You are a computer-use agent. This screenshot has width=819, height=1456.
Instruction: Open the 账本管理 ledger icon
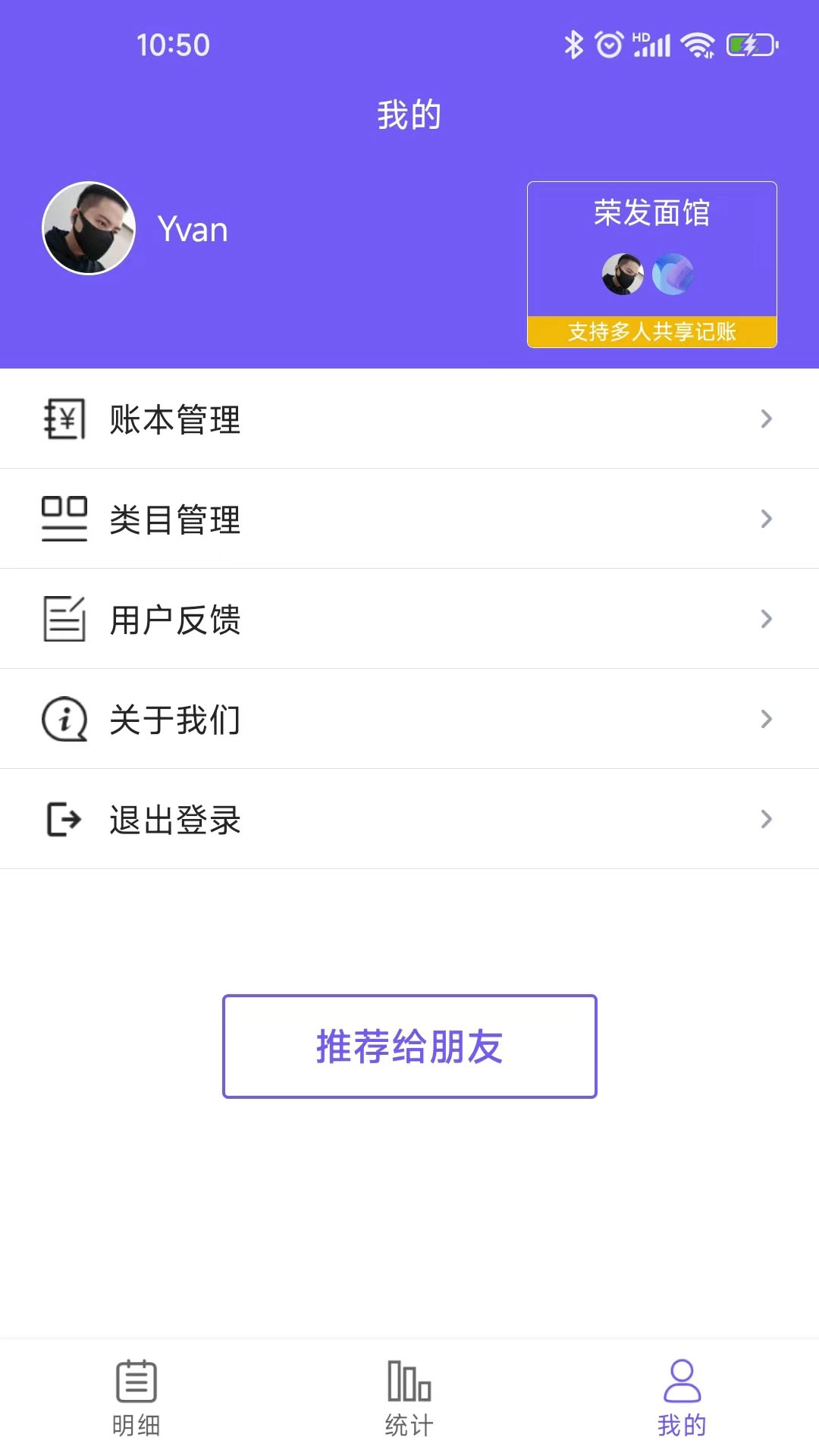pyautogui.click(x=65, y=419)
